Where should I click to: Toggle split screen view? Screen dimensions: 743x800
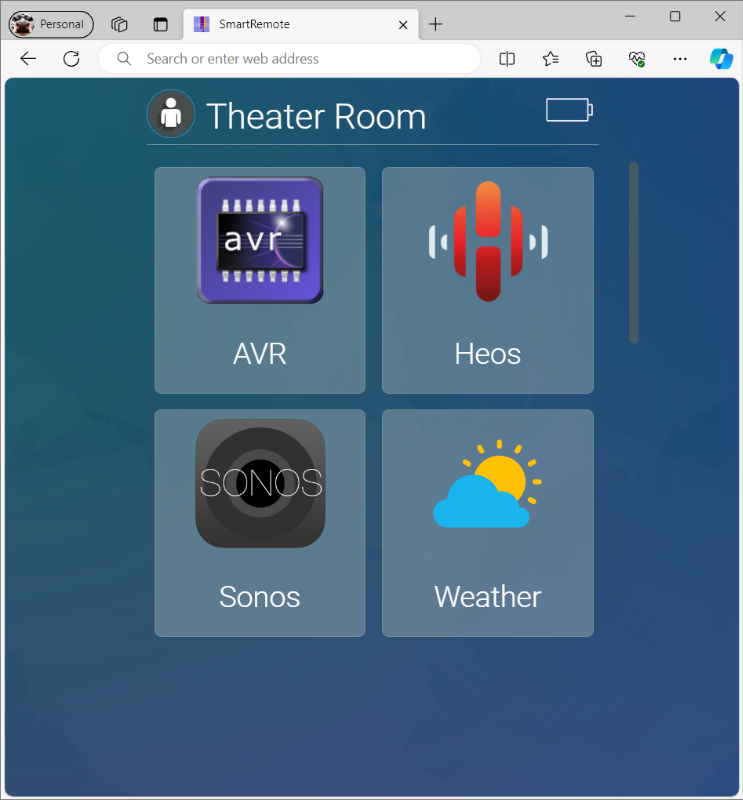coord(507,59)
